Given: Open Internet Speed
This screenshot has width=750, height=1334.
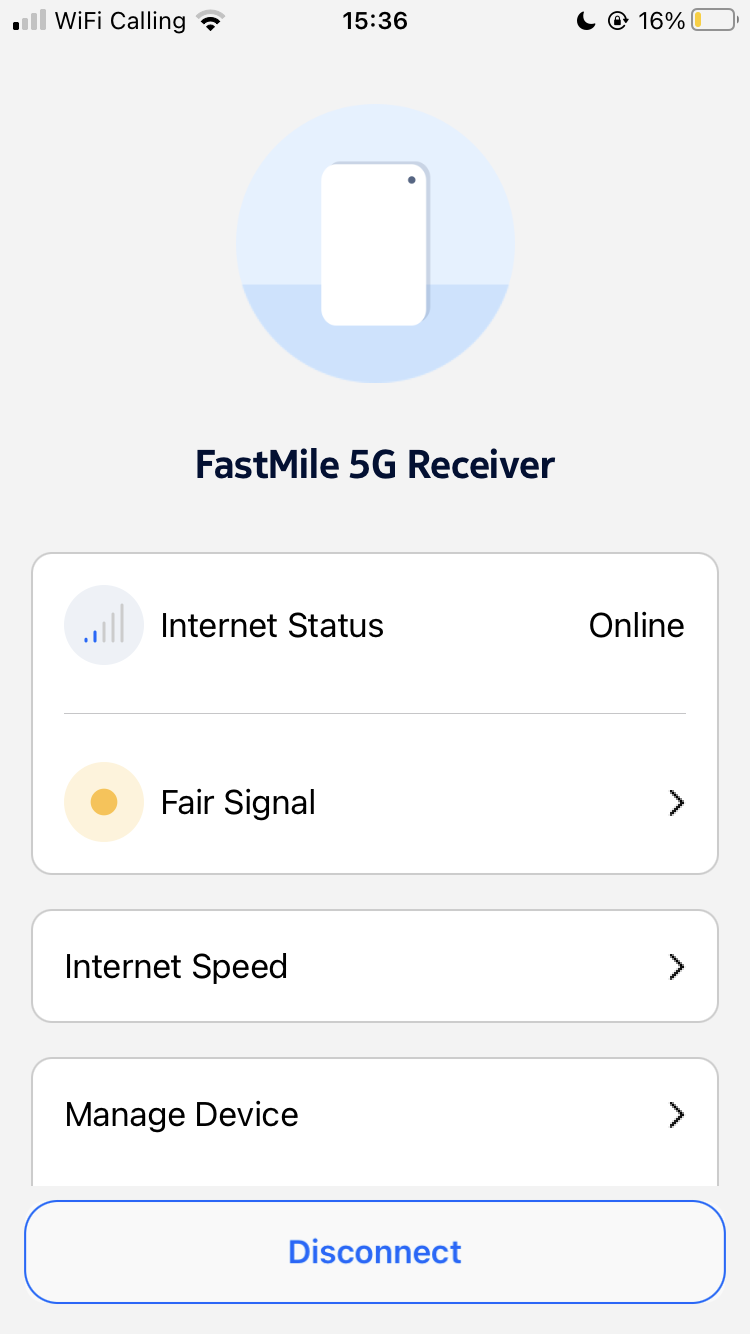Looking at the screenshot, I should coord(375,966).
